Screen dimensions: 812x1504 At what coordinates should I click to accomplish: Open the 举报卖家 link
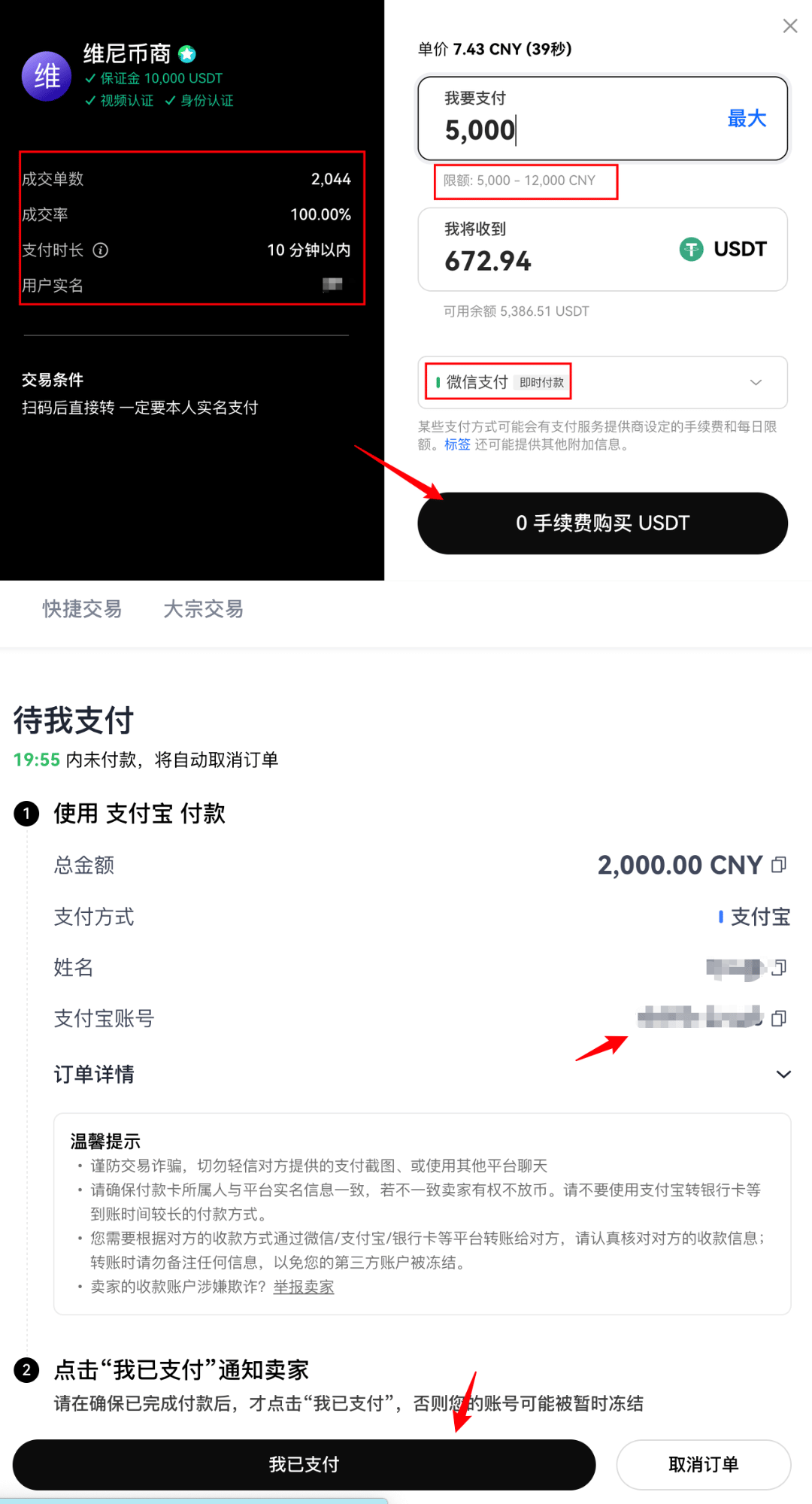(304, 1287)
